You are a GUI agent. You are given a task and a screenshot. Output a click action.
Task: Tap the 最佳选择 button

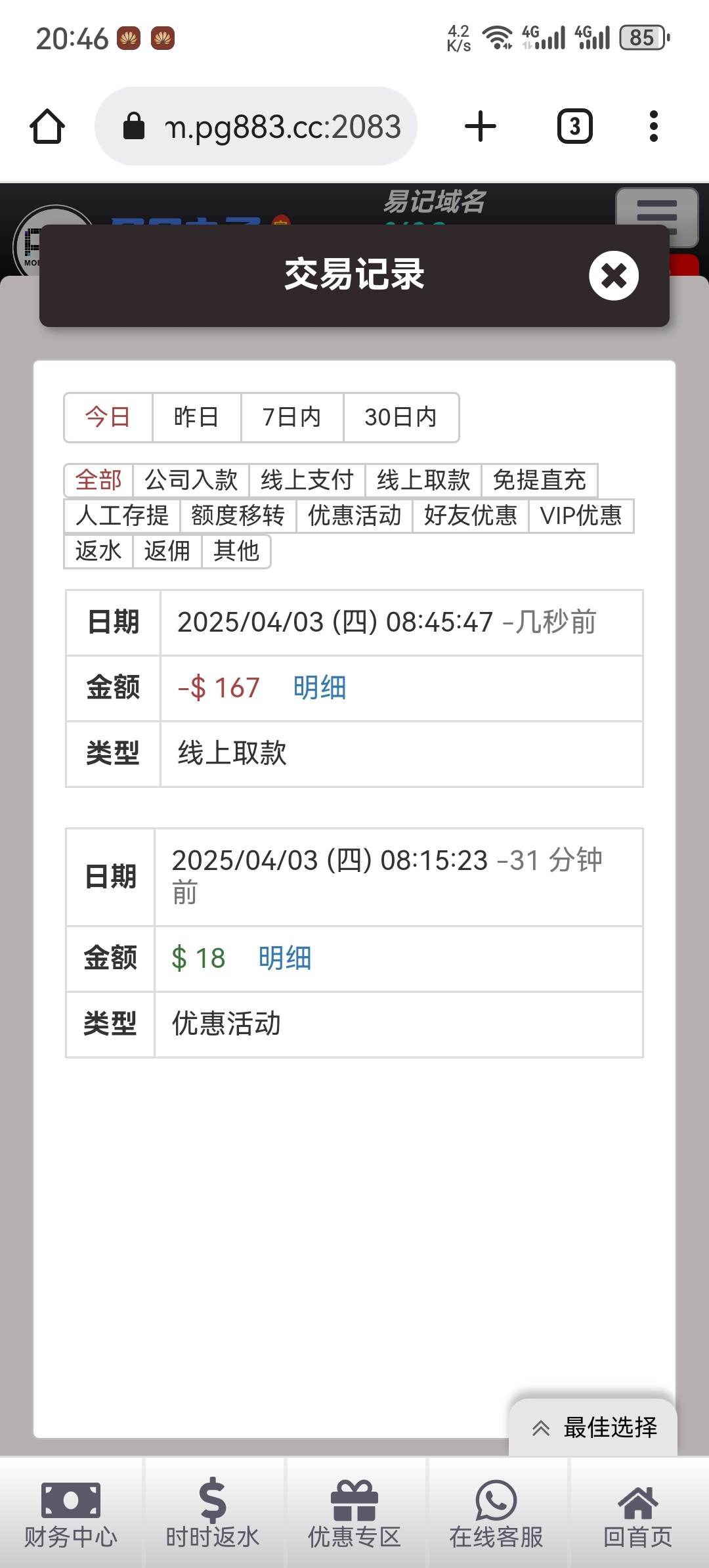(x=593, y=1427)
